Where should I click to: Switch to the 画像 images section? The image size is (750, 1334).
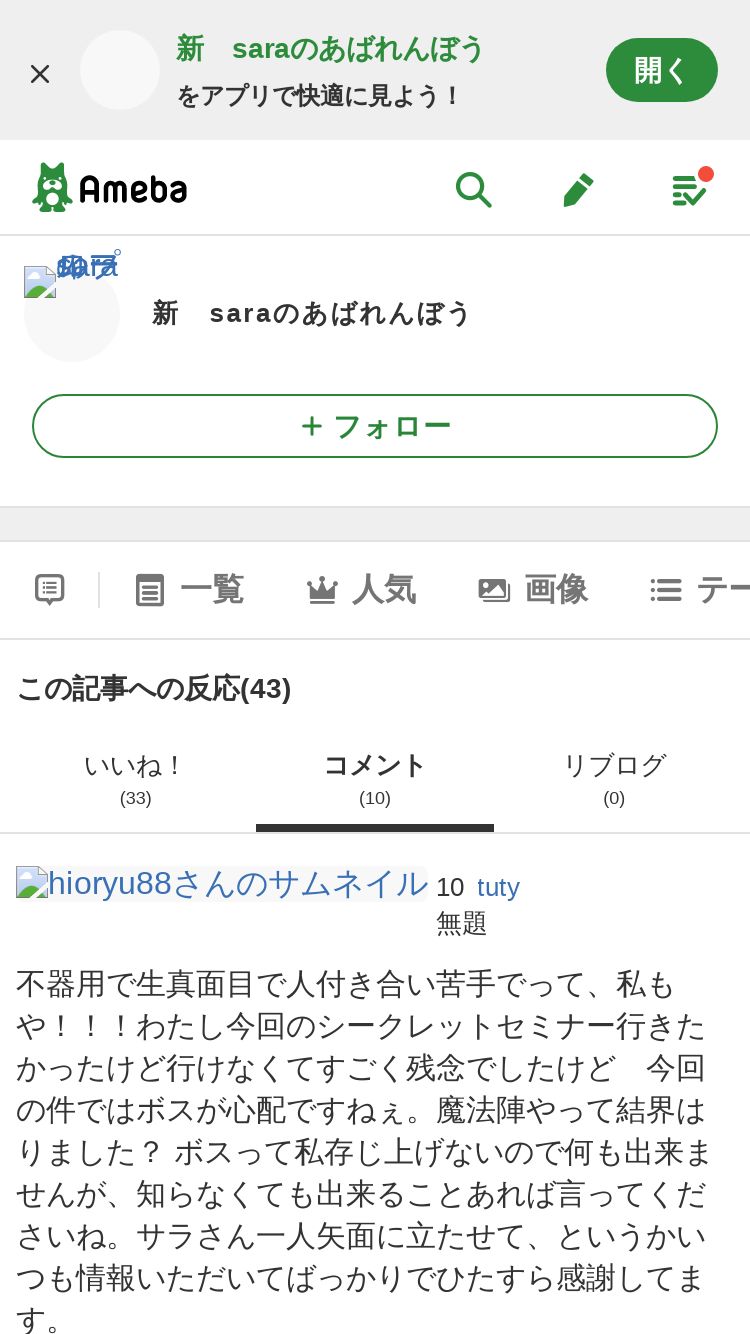click(x=533, y=589)
